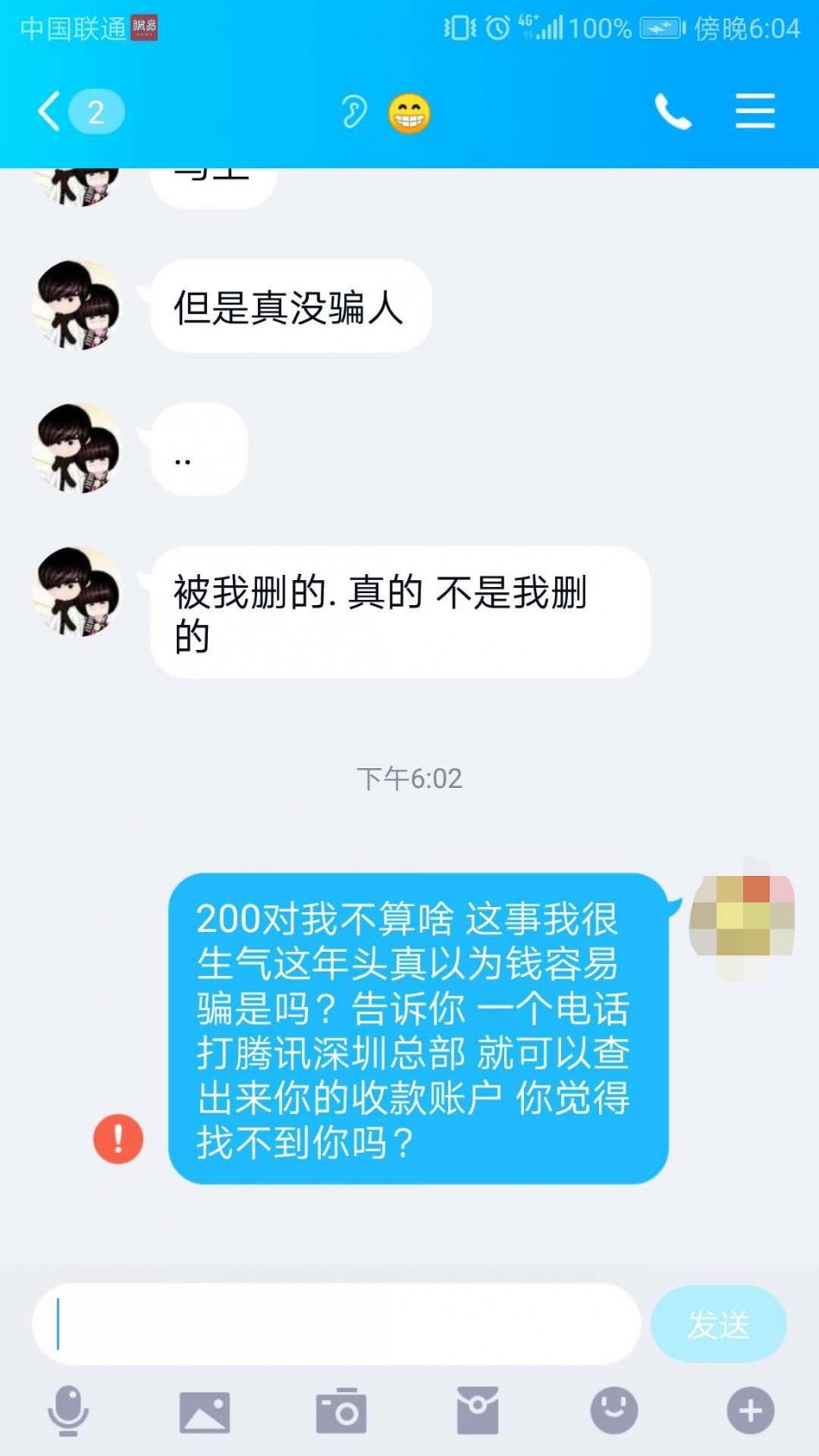Open sender's avatar beside 但是真没骗人
This screenshot has height=1456, width=819.
click(x=77, y=305)
